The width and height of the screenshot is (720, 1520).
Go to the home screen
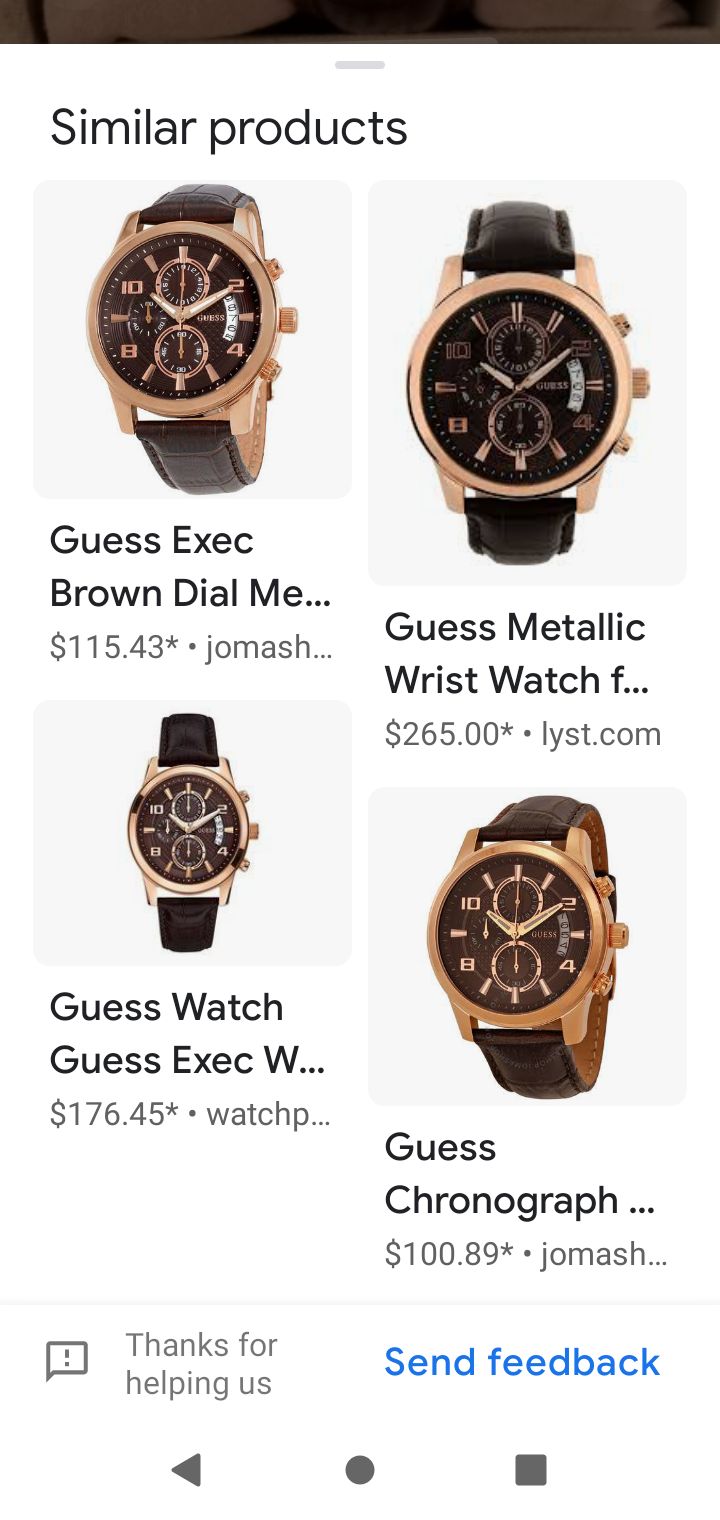tap(360, 1469)
